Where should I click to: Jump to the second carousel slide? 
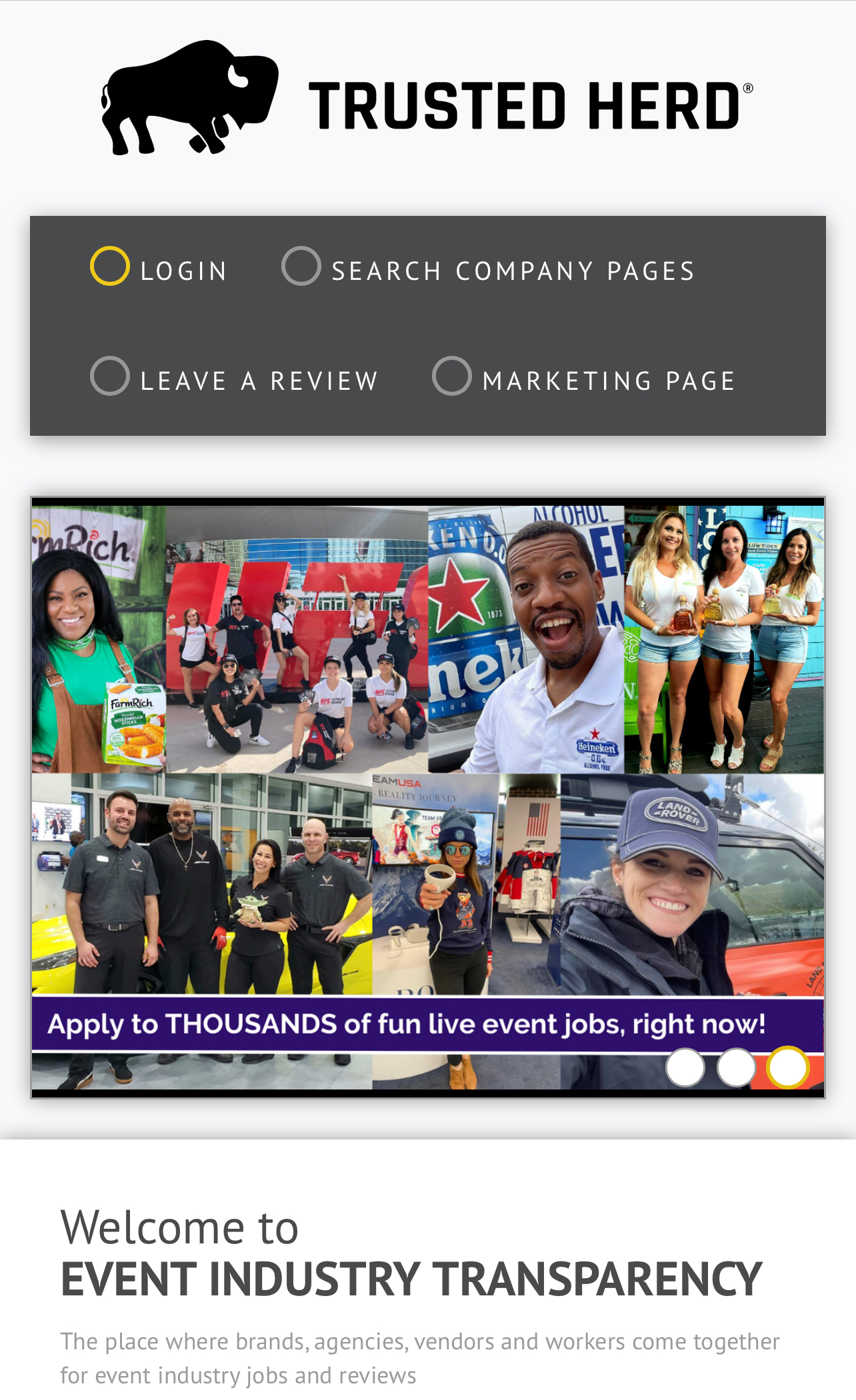(736, 1067)
